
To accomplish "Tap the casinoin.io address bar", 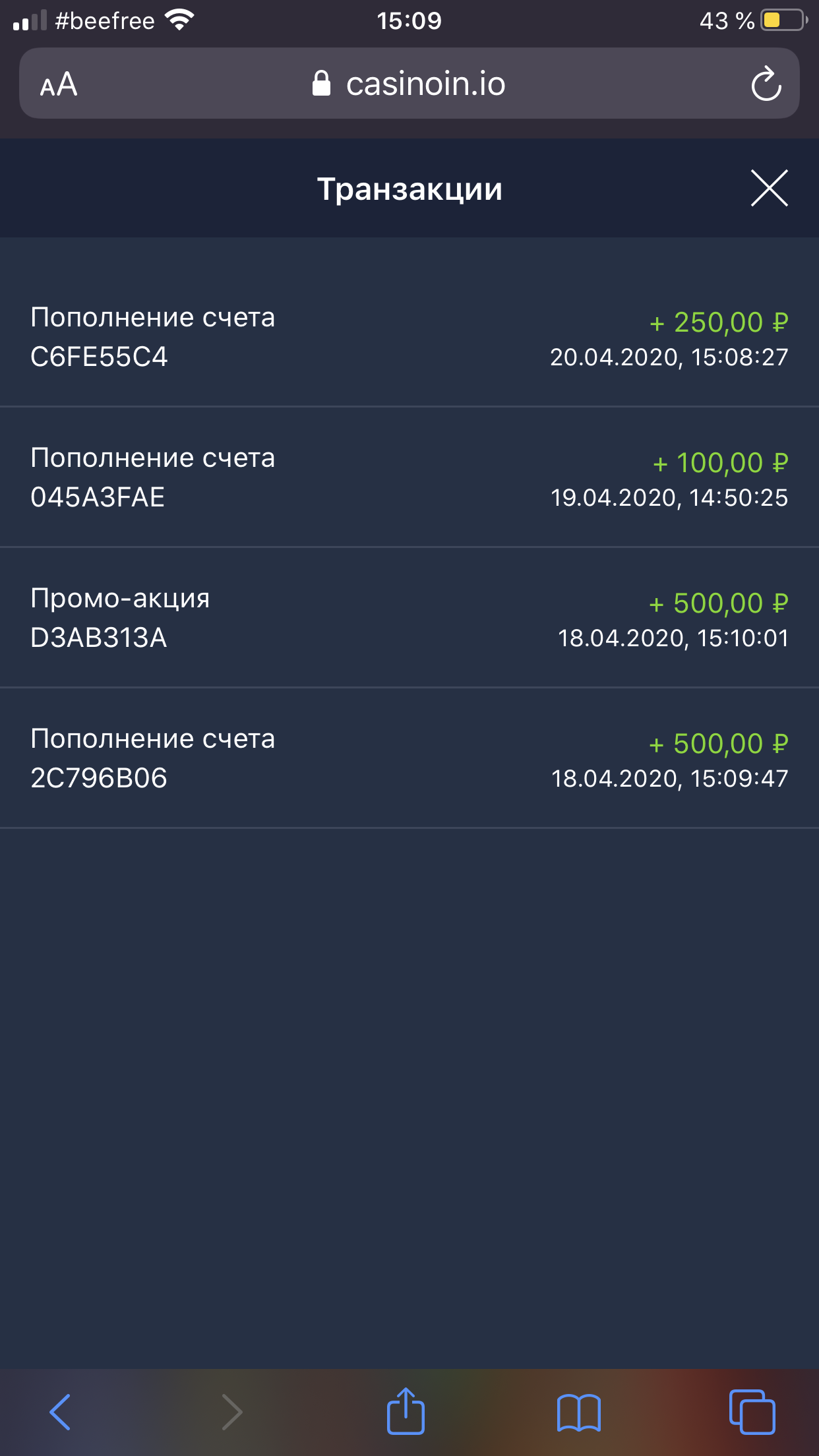I will tap(409, 84).
